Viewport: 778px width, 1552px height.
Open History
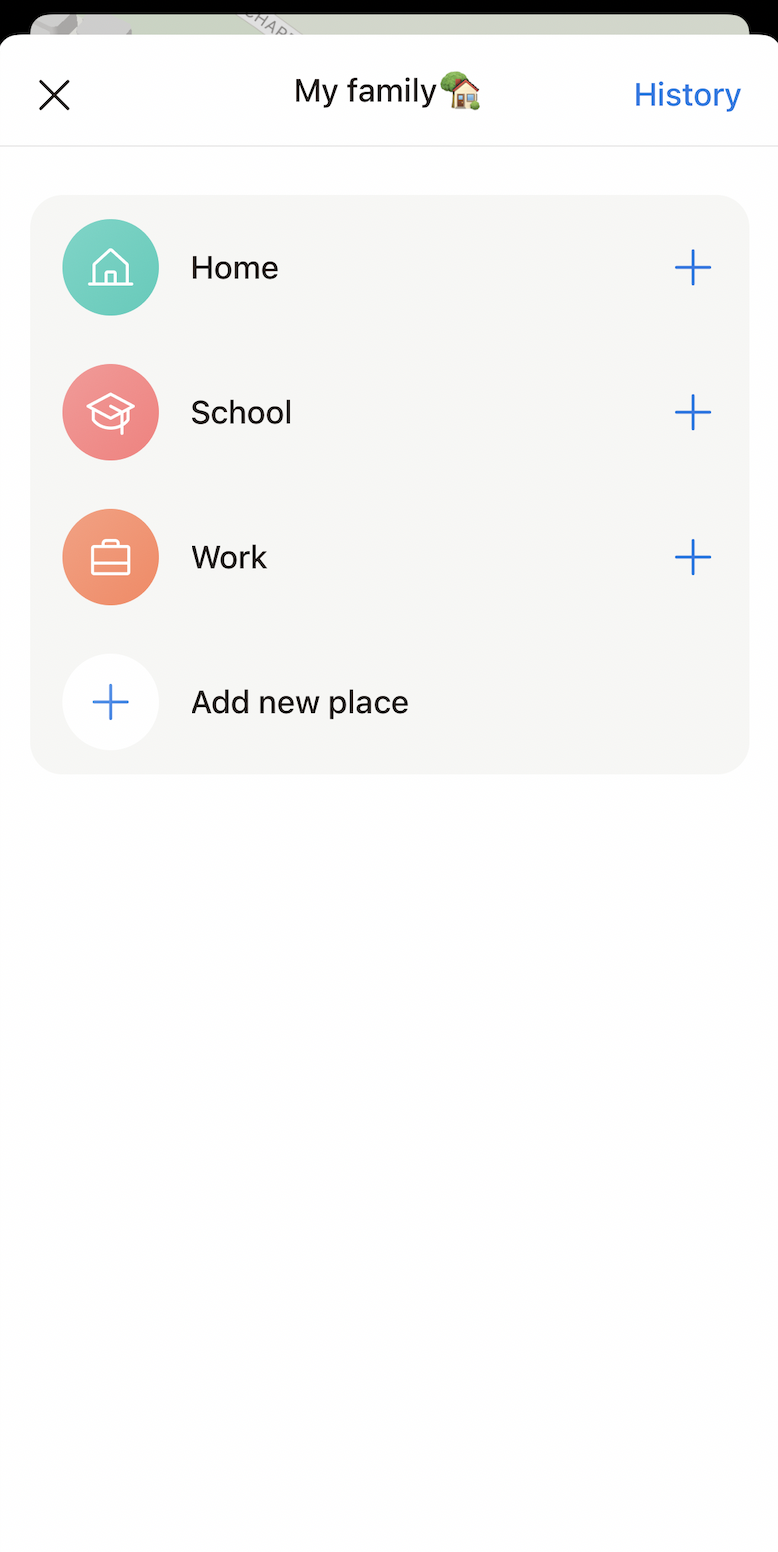[687, 95]
